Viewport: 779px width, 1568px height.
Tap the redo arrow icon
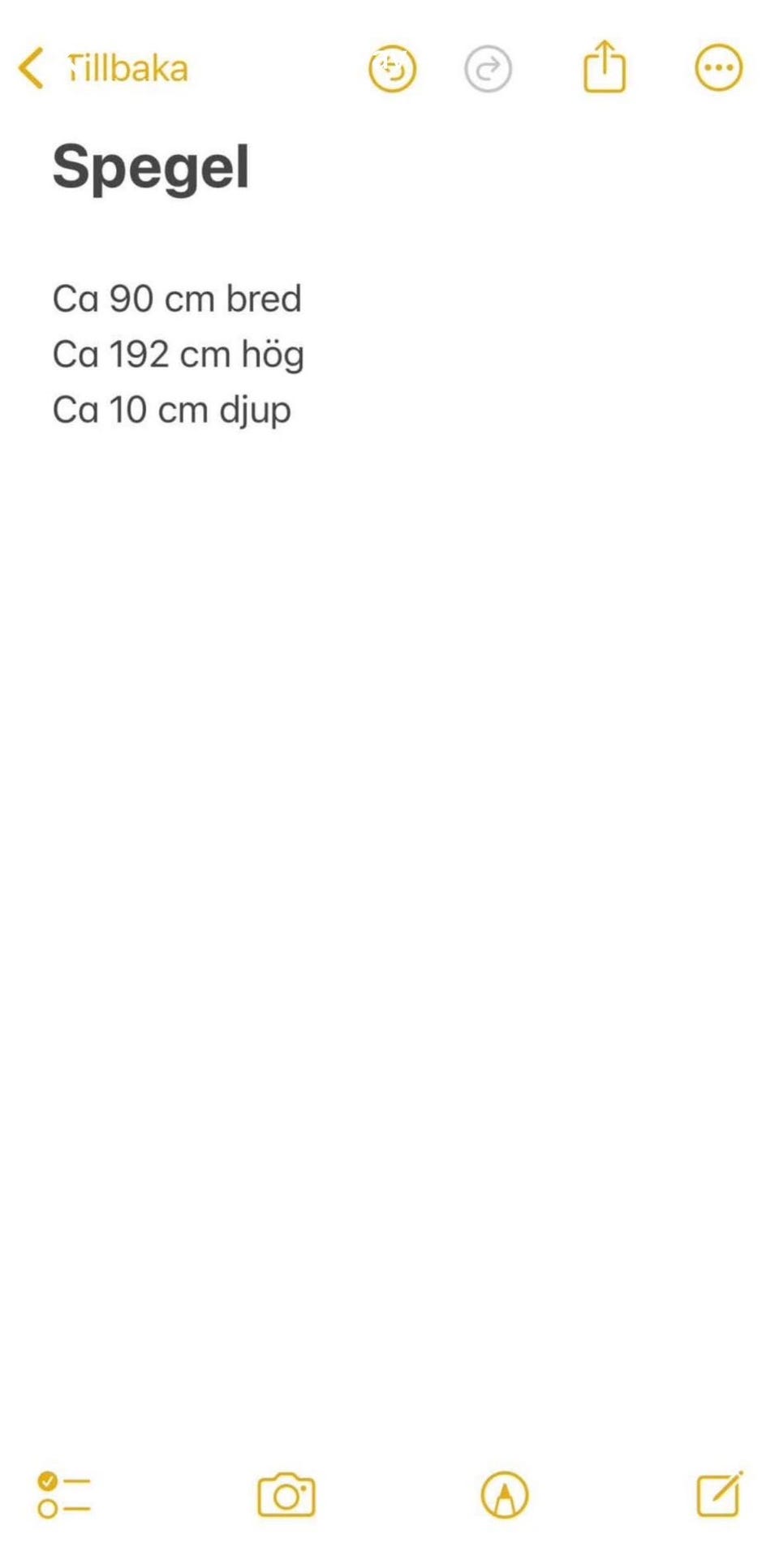488,69
